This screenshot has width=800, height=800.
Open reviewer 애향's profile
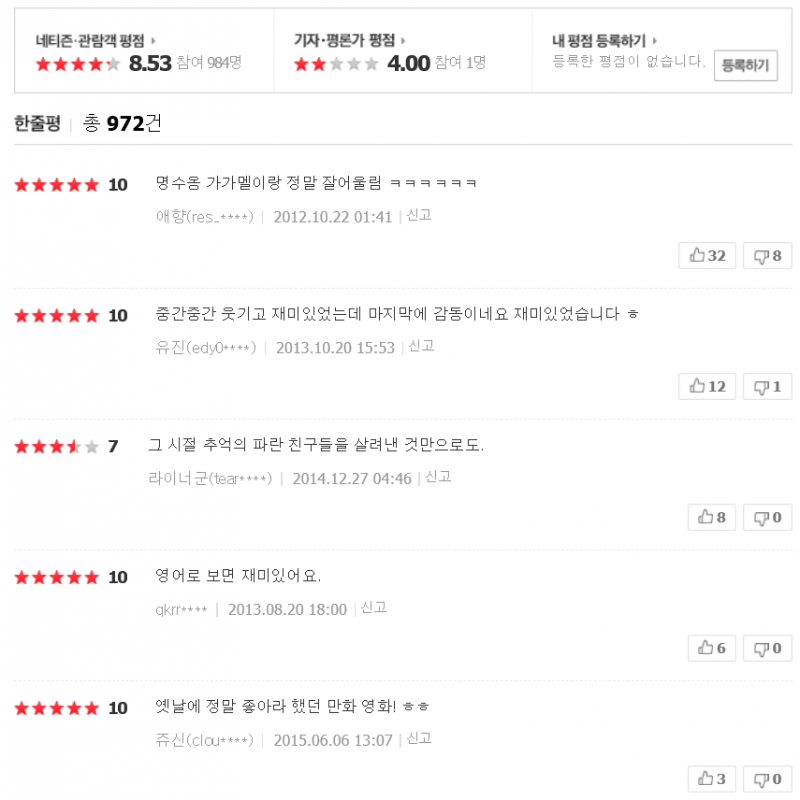pyautogui.click(x=204, y=216)
